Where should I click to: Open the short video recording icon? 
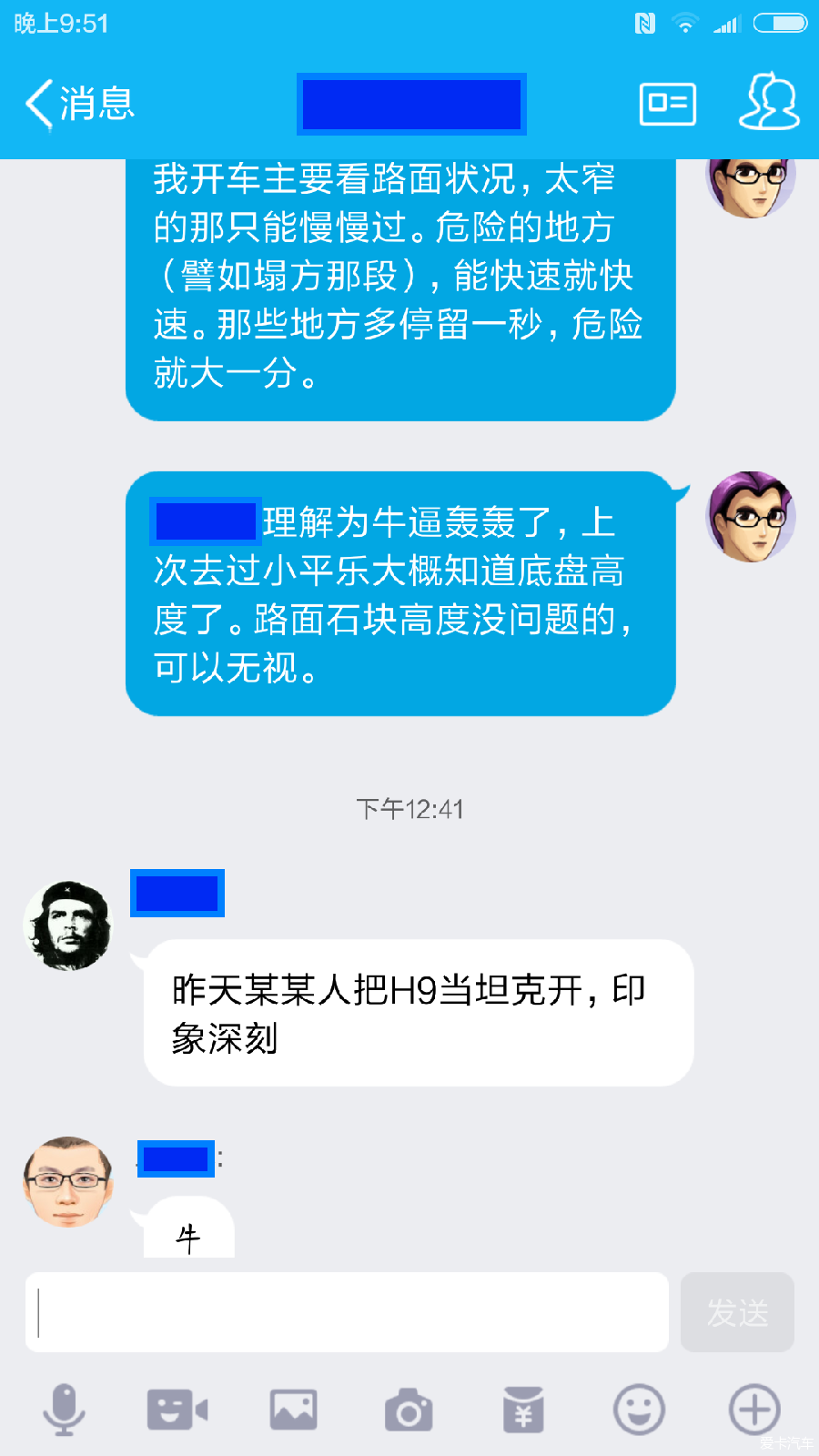[x=177, y=1410]
